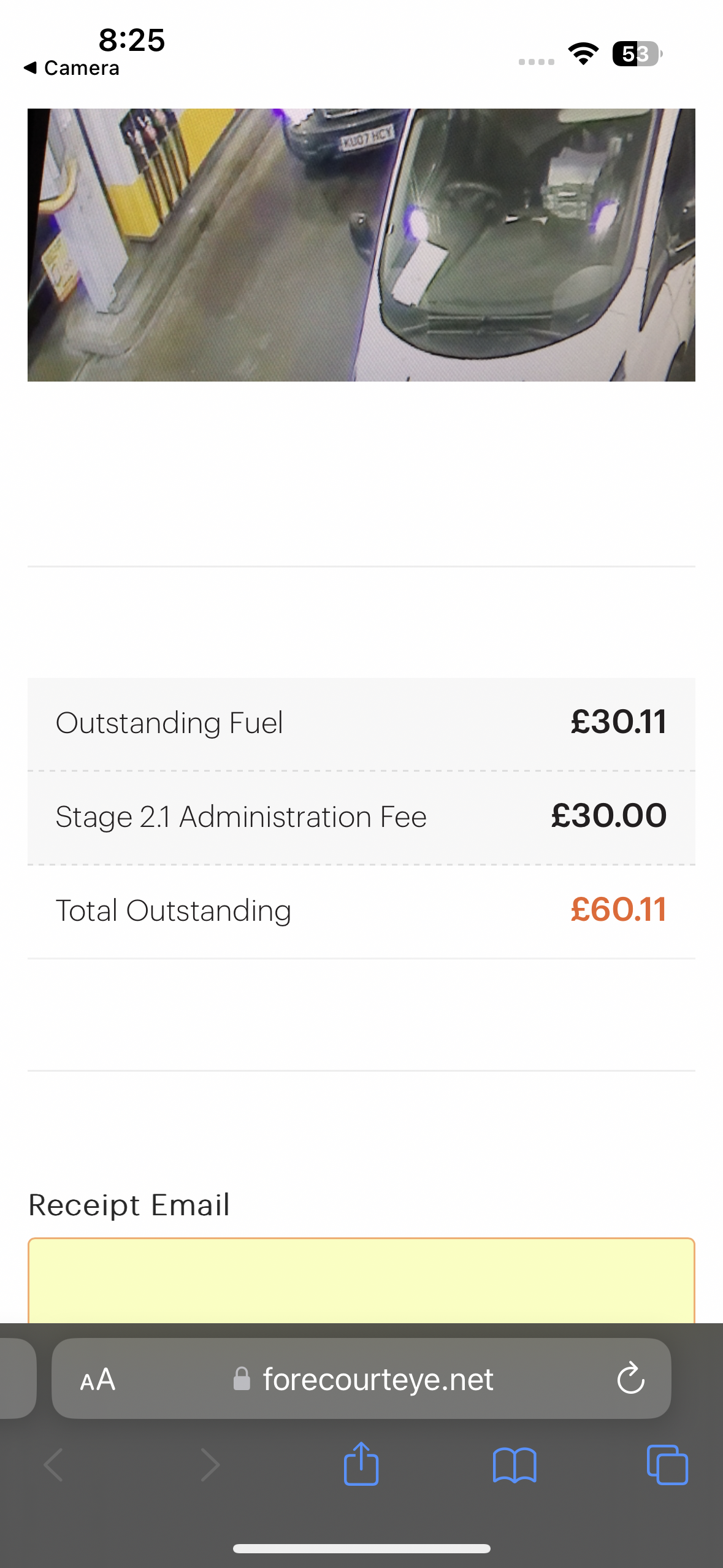Viewport: 723px width, 1568px height.
Task: Tap the forecourteye.net address bar
Action: pos(361,1378)
